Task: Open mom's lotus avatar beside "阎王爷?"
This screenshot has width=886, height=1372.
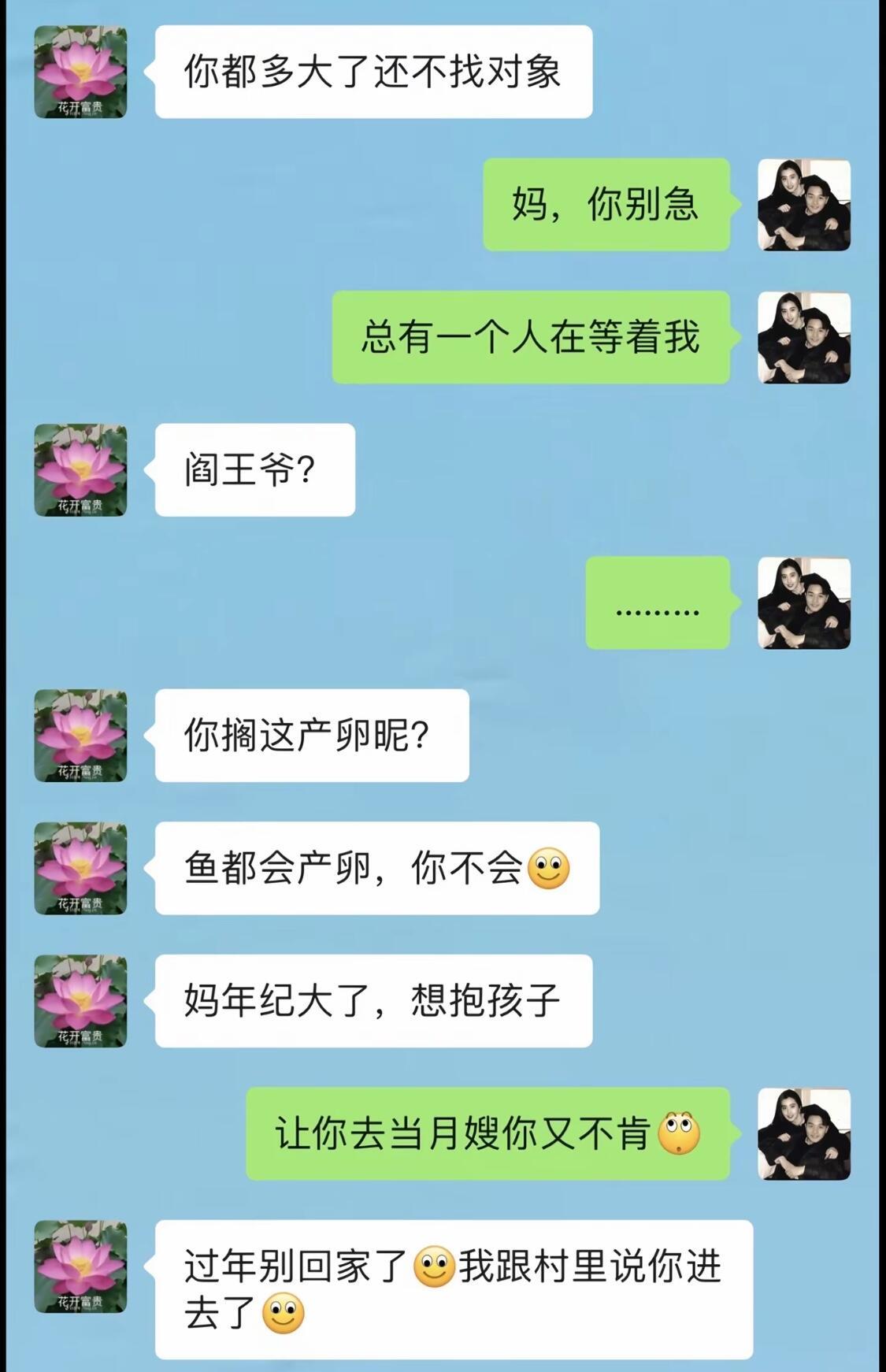Action: pyautogui.click(x=80, y=470)
